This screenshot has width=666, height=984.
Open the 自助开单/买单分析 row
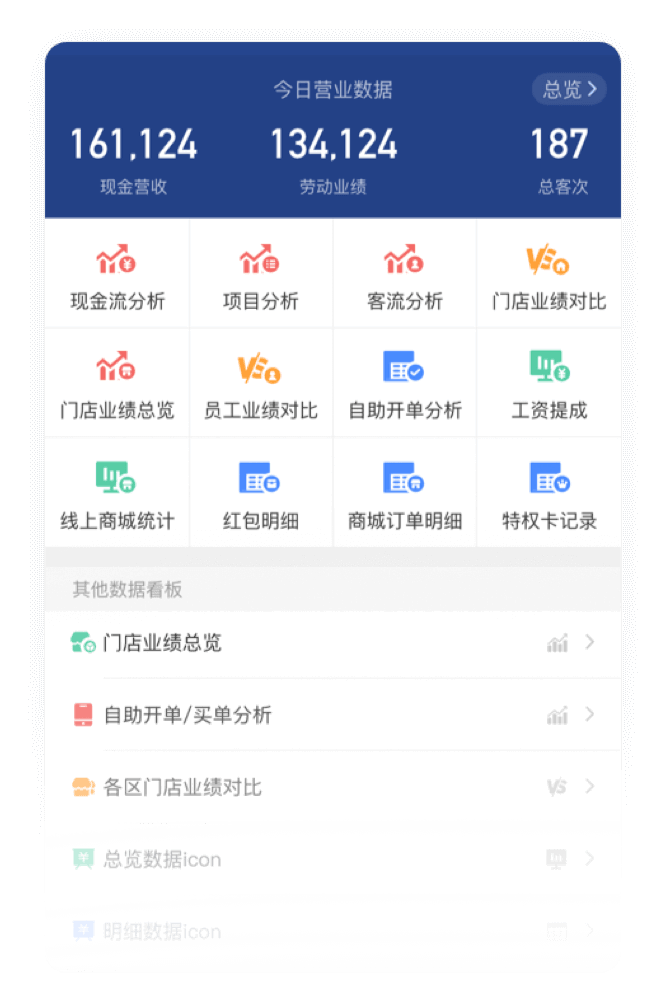[x=332, y=715]
